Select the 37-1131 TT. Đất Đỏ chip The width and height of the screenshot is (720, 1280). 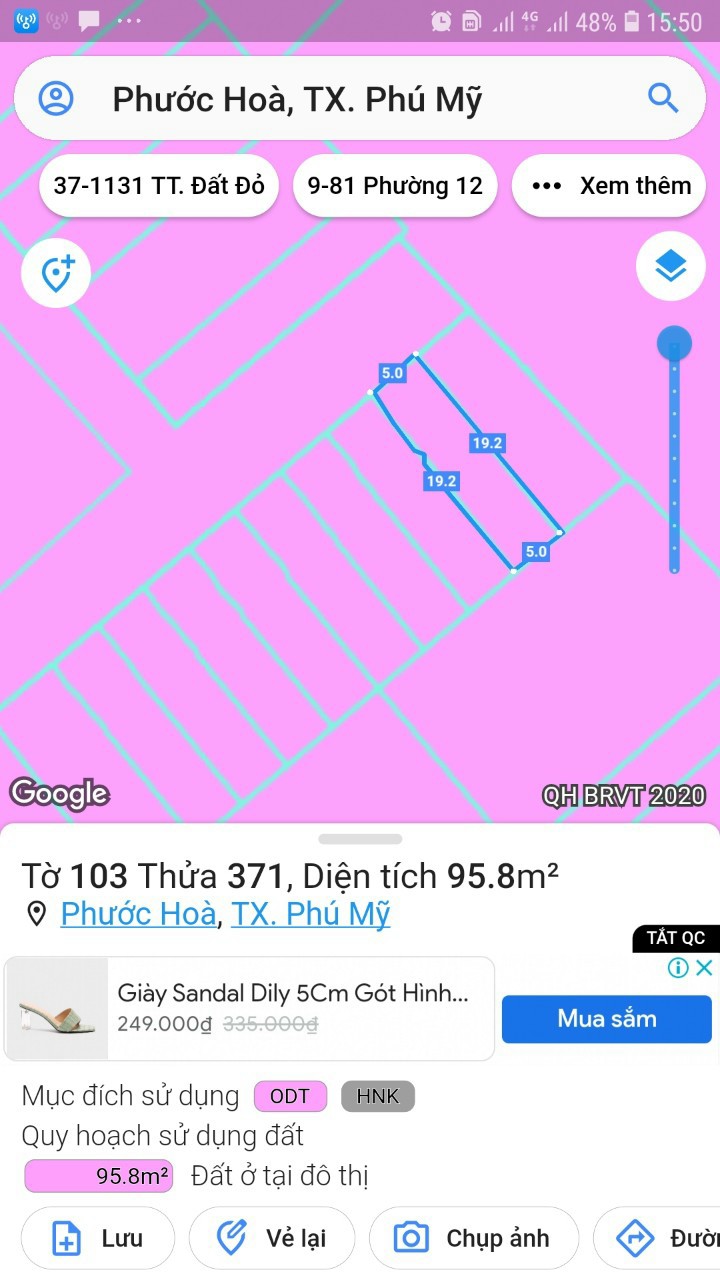pyautogui.click(x=157, y=185)
